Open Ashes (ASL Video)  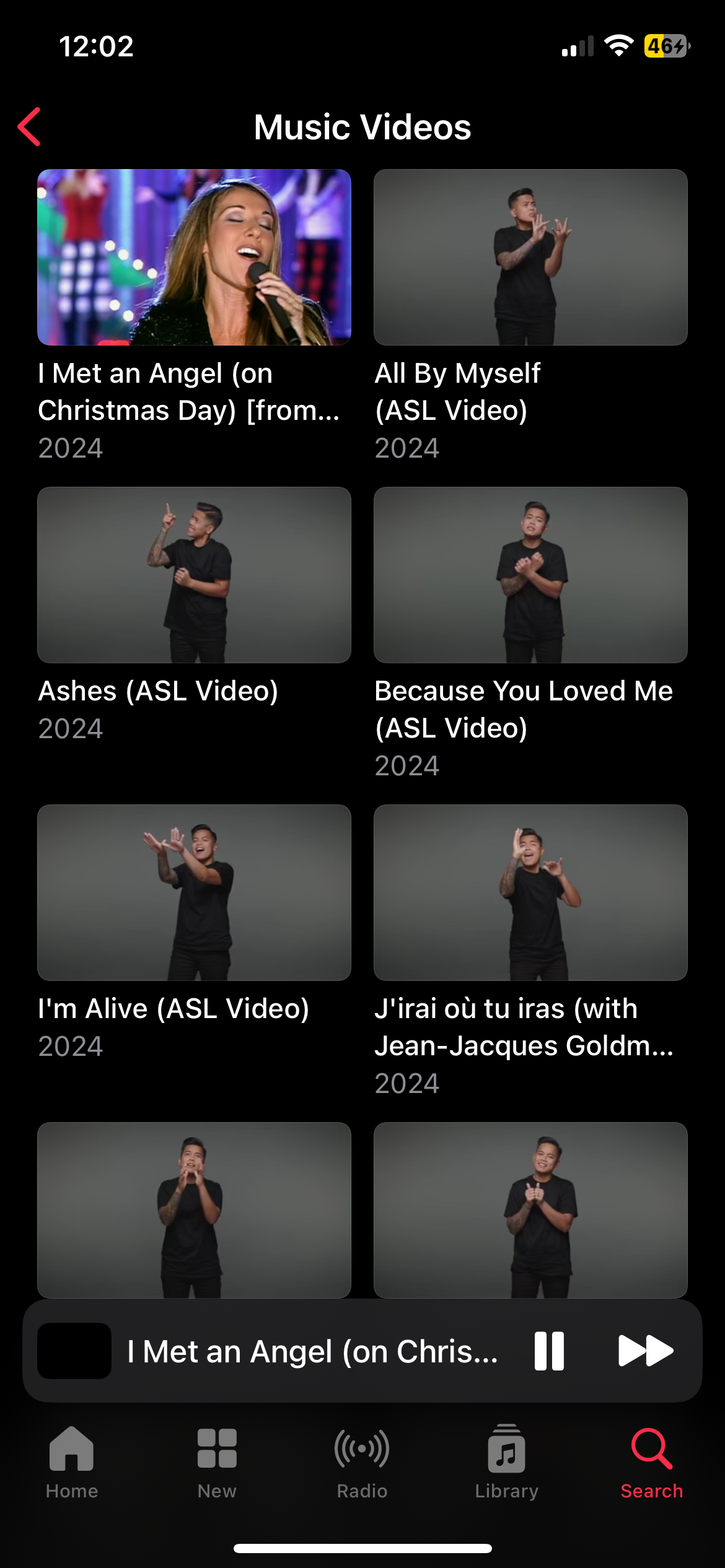(194, 575)
